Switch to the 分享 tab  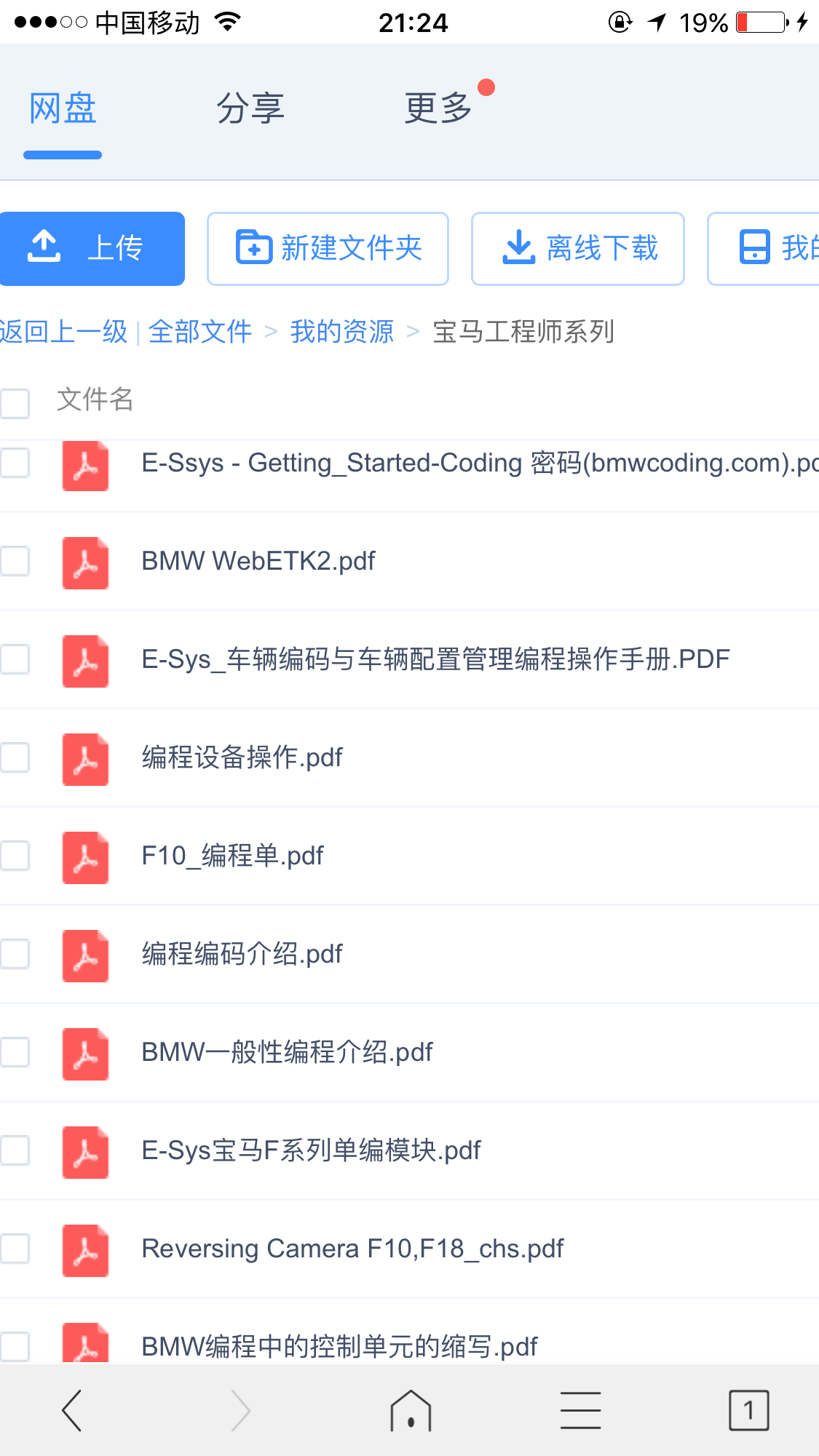pos(250,109)
